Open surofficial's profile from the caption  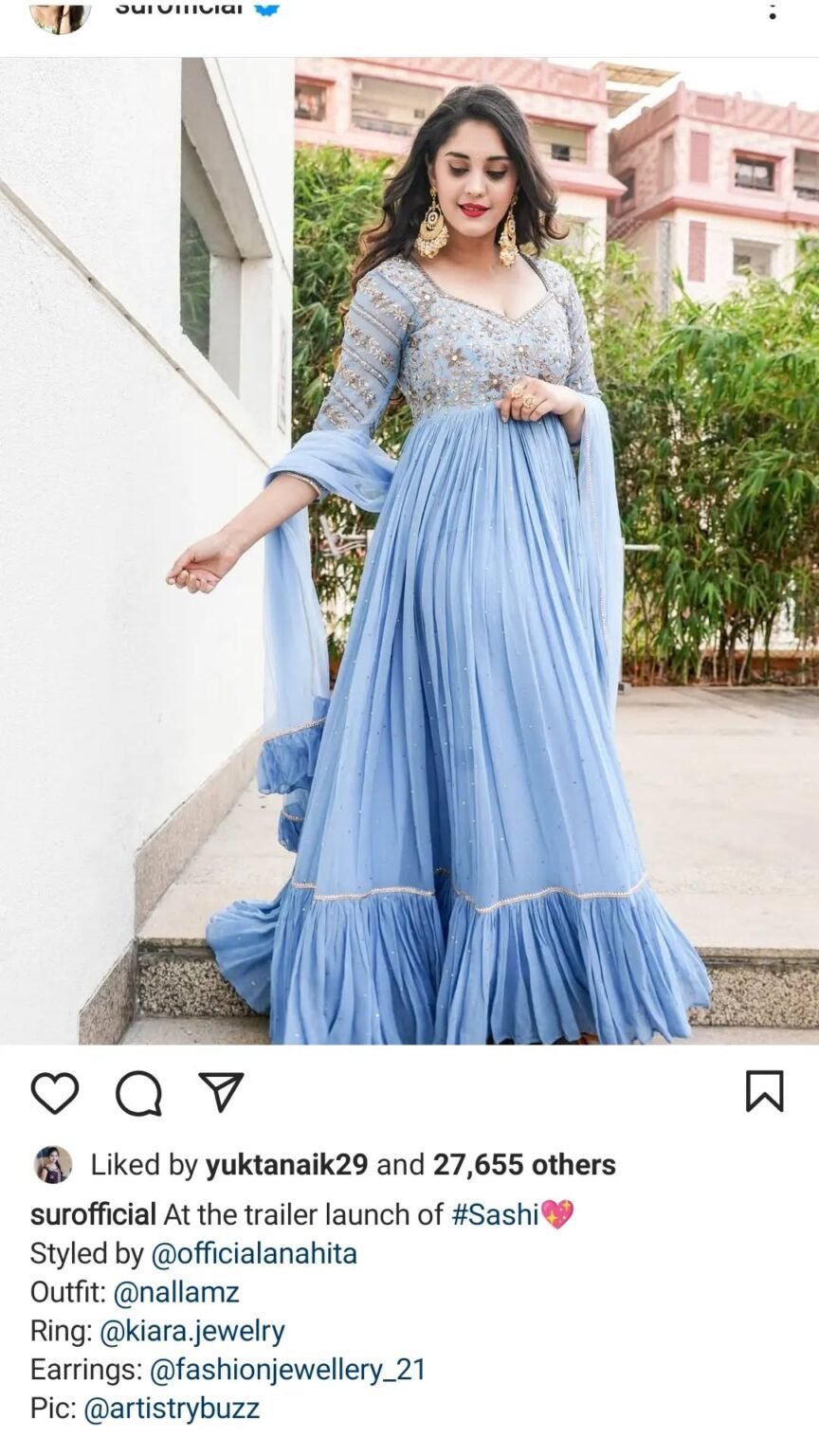tap(93, 1214)
